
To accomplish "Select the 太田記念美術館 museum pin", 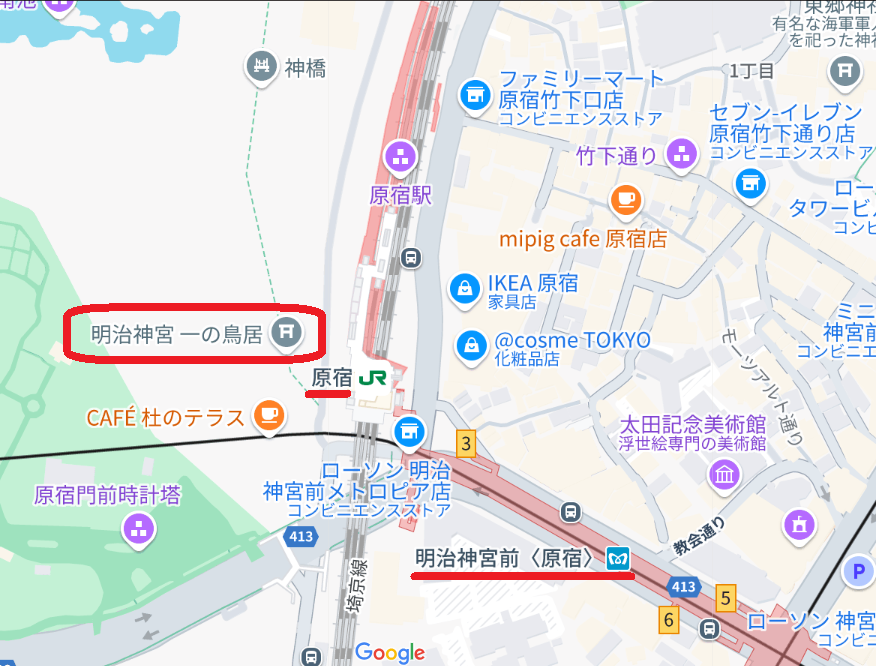I will (723, 475).
